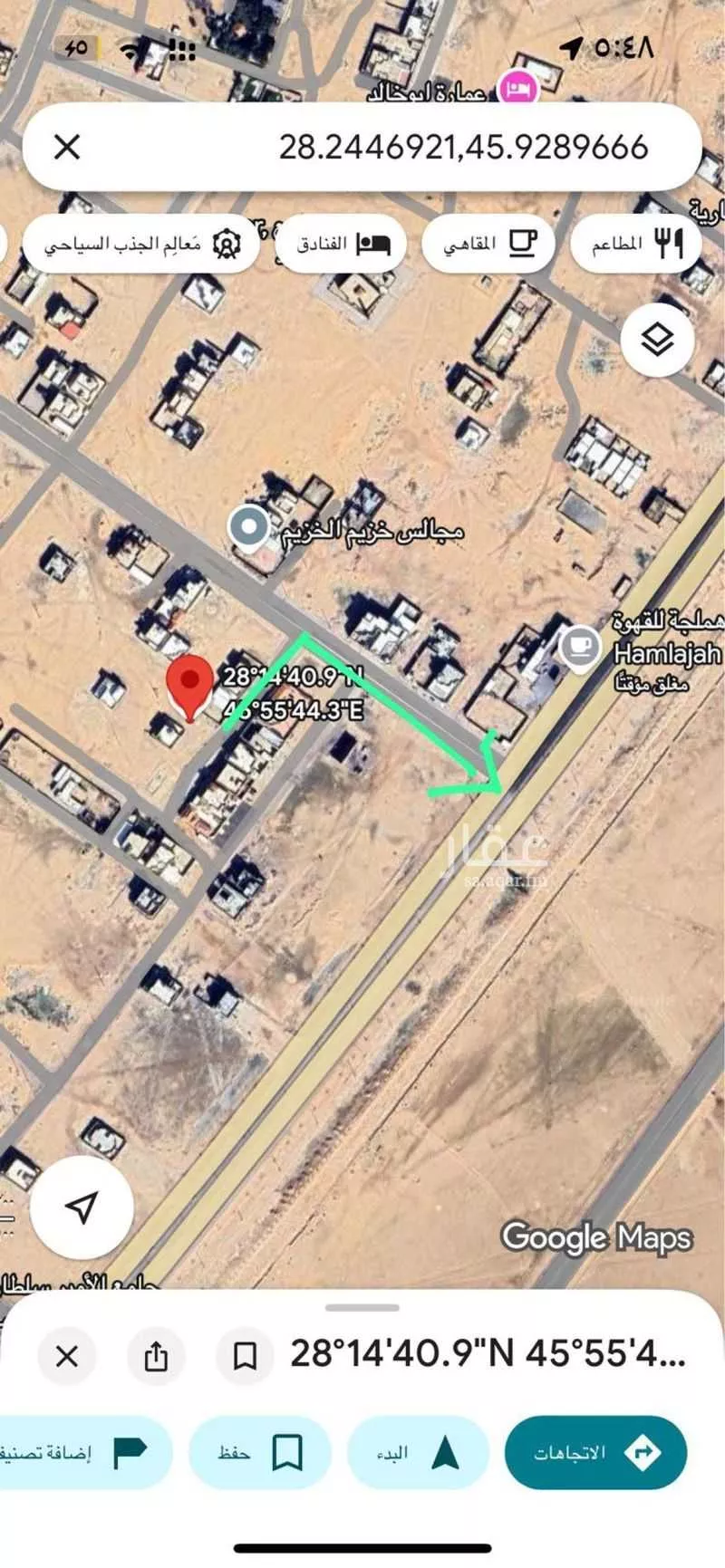Get directions (الاتجاهات) to this pin
Screen dimensions: 725x1568
coord(595,1452)
